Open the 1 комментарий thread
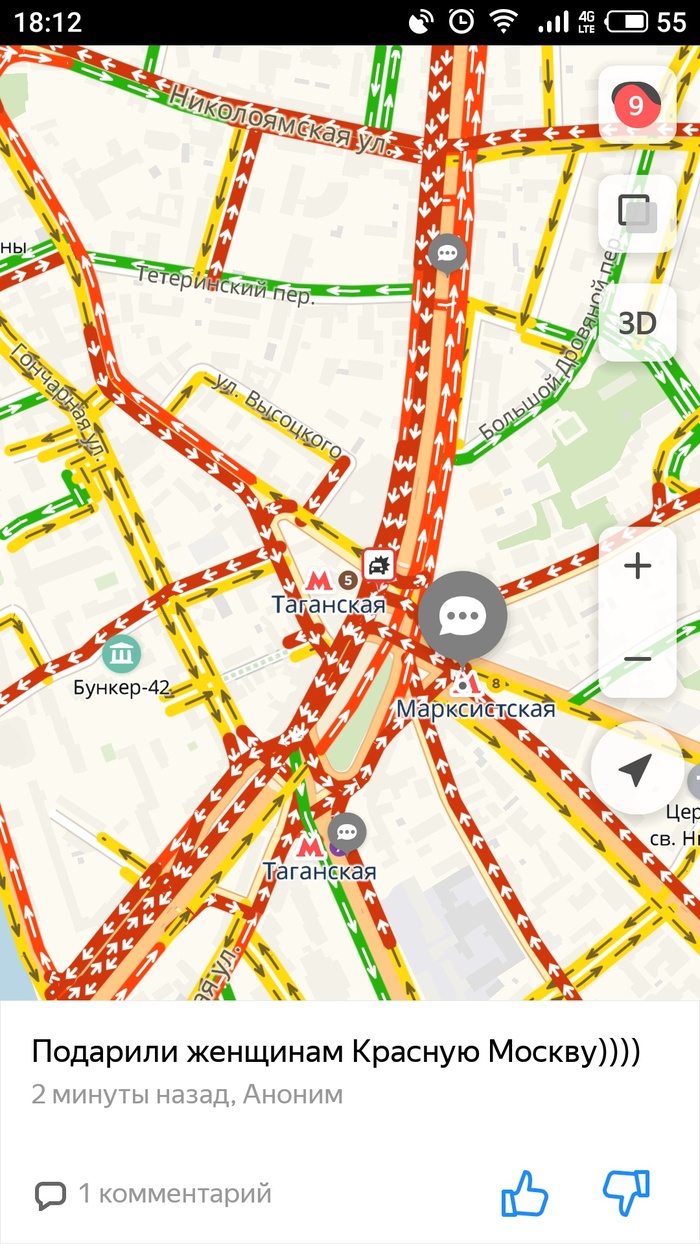The width and height of the screenshot is (700, 1244). [x=154, y=1193]
